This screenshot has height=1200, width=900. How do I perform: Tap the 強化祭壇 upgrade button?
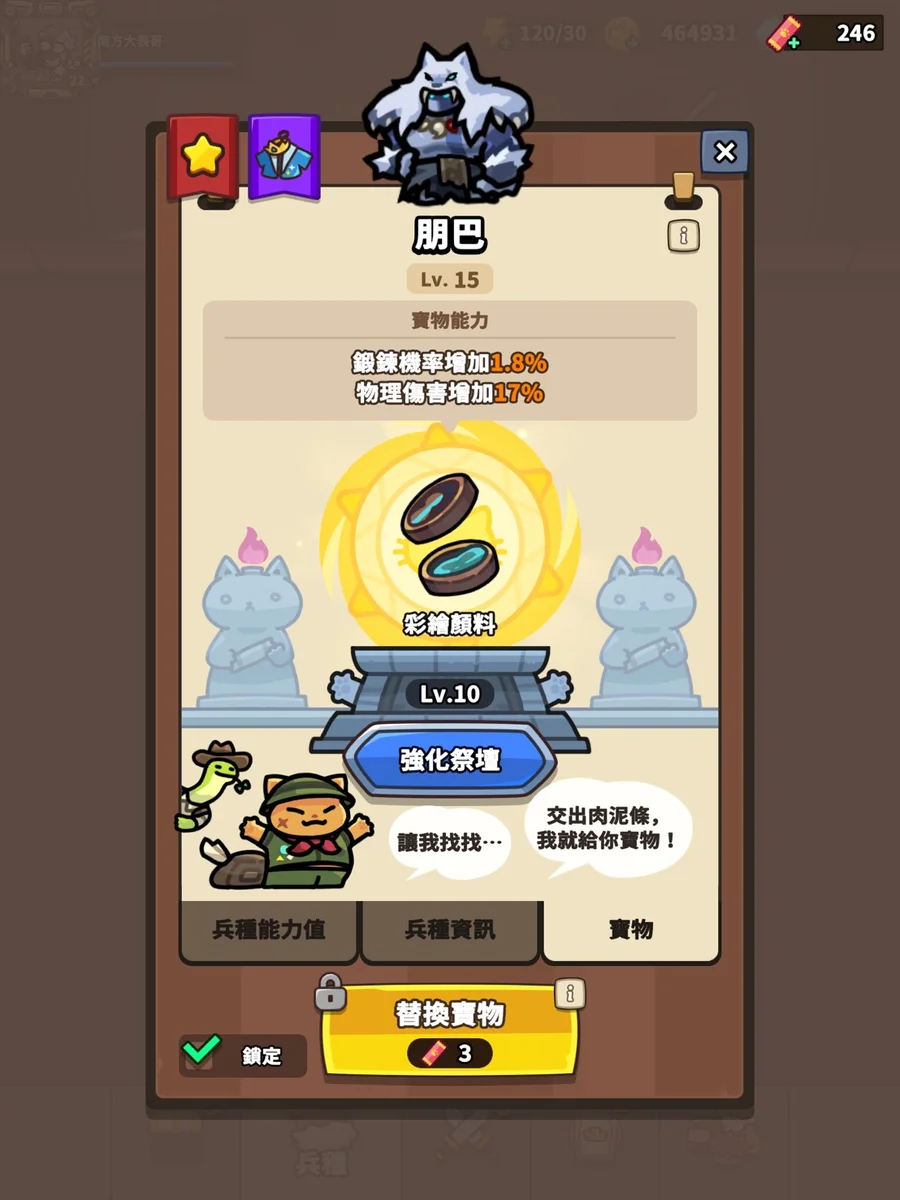(450, 760)
